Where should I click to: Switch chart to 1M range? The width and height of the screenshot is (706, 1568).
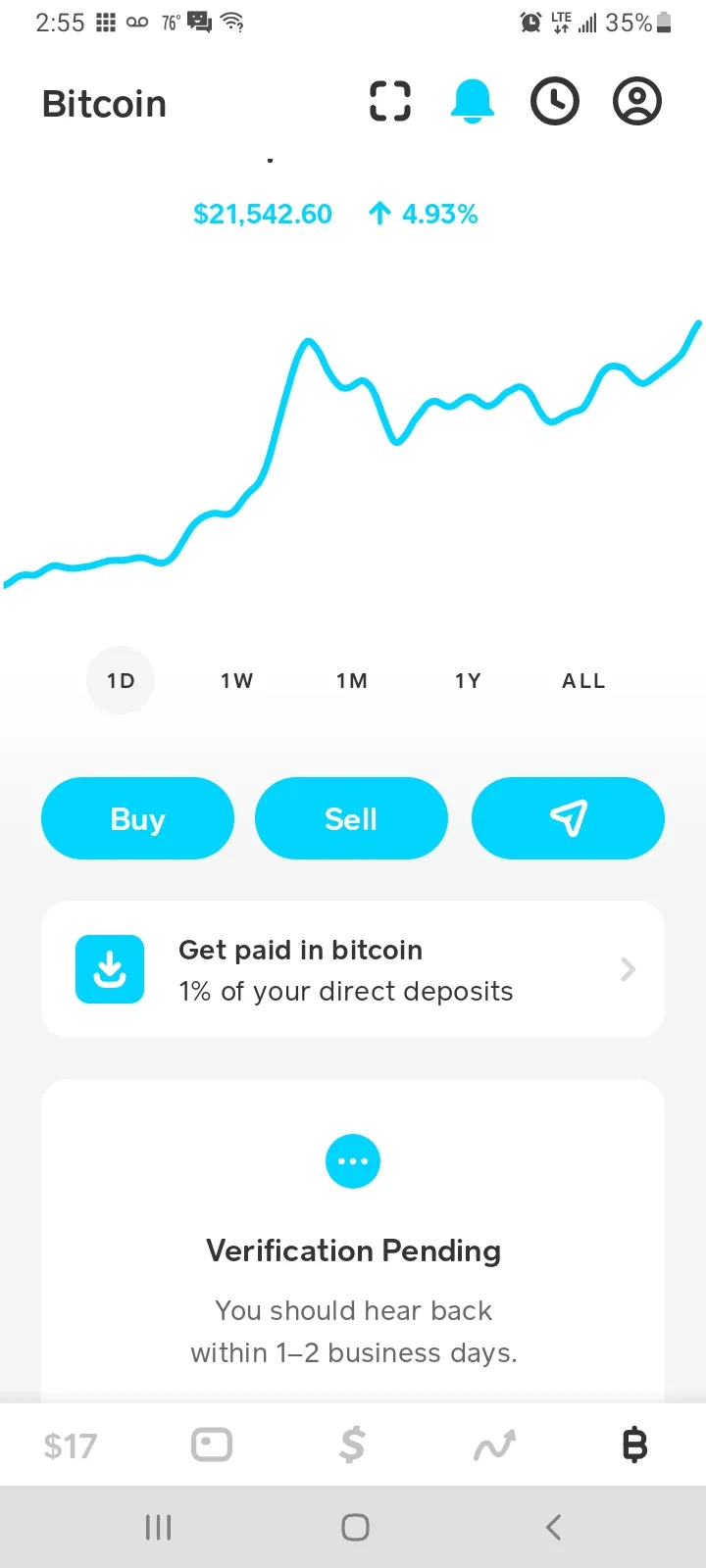352,680
